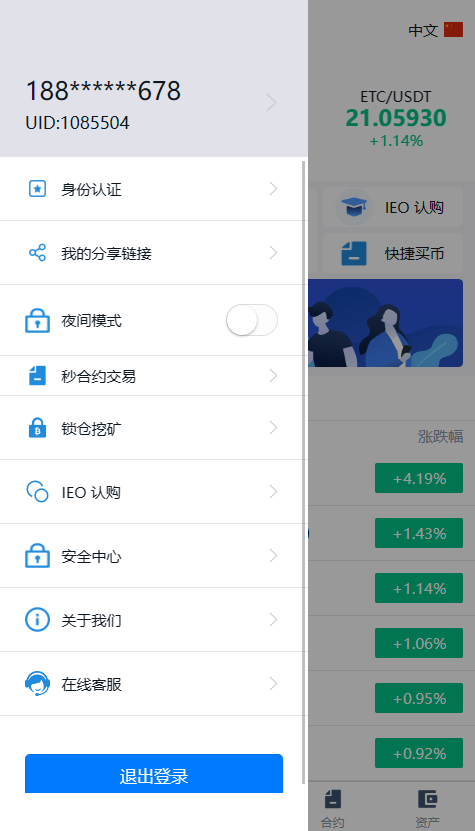Tap 退出登录 to log out

tap(154, 774)
